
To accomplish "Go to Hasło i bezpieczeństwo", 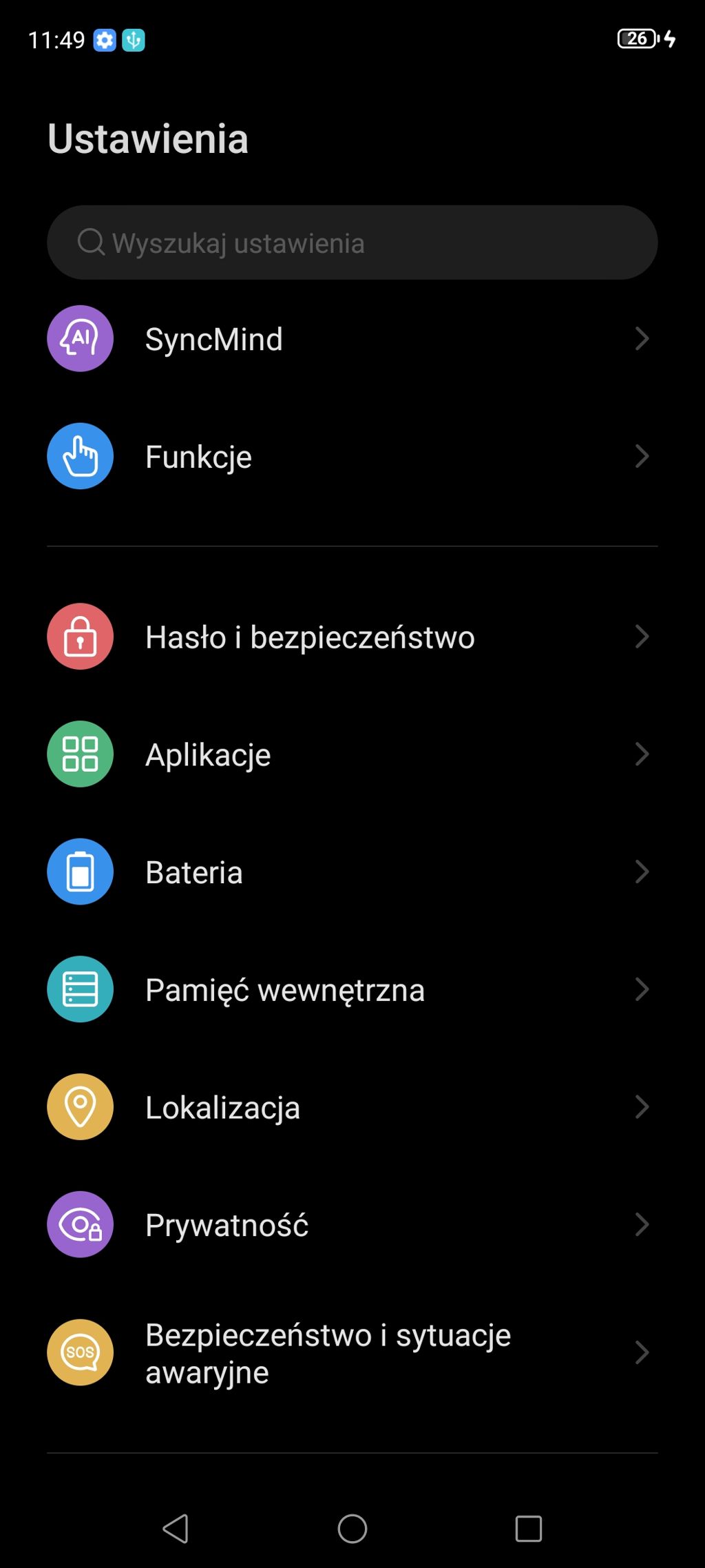I will point(351,637).
